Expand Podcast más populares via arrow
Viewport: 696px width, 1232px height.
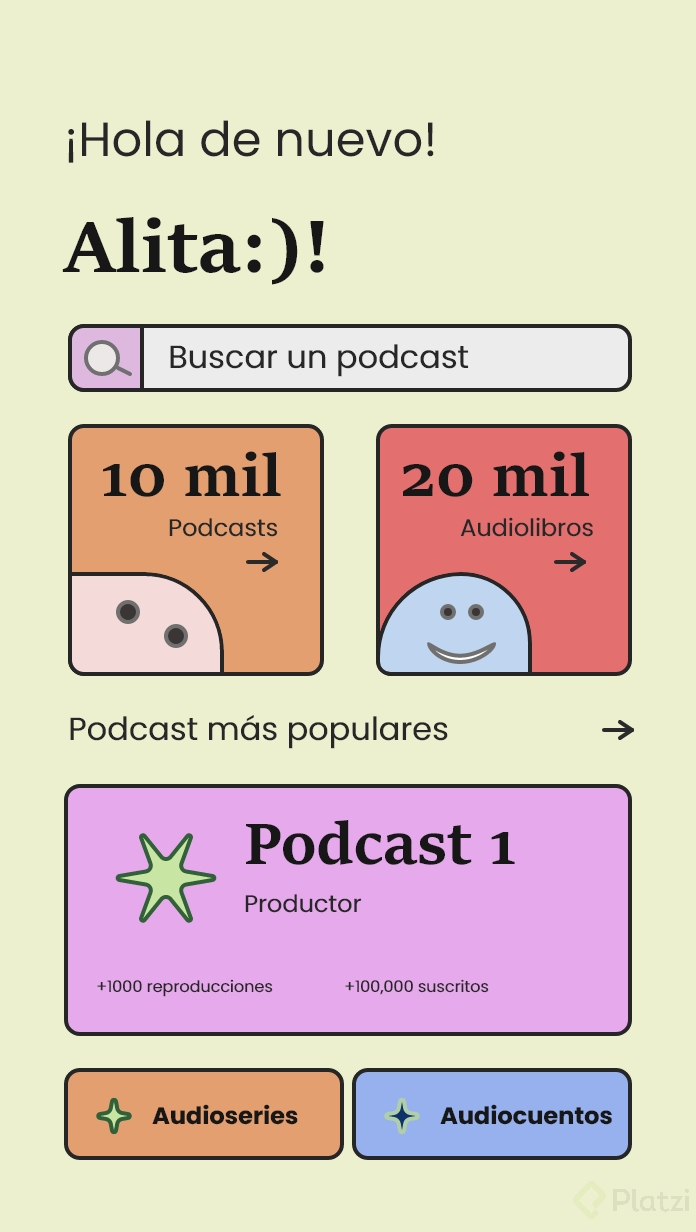coord(617,730)
